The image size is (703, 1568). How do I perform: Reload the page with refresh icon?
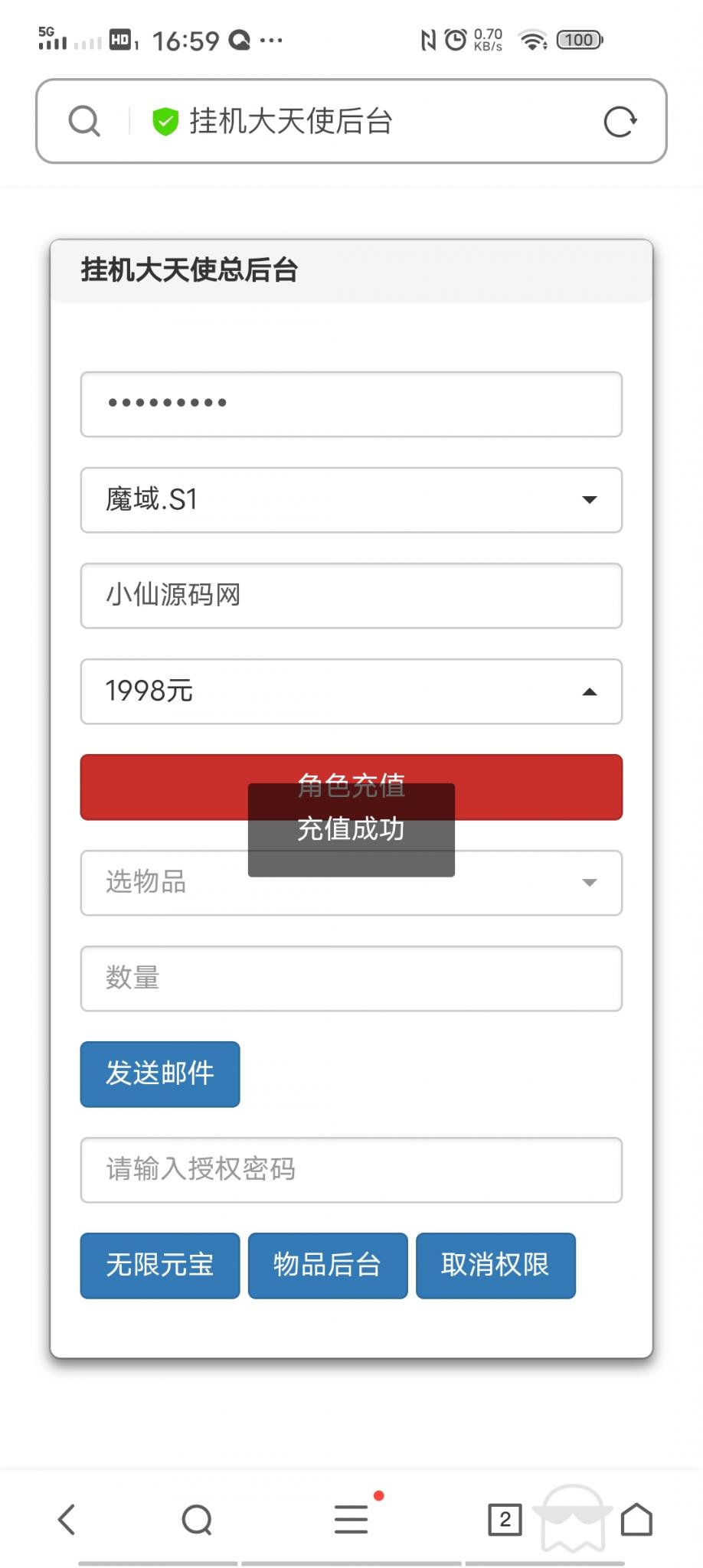[x=620, y=121]
